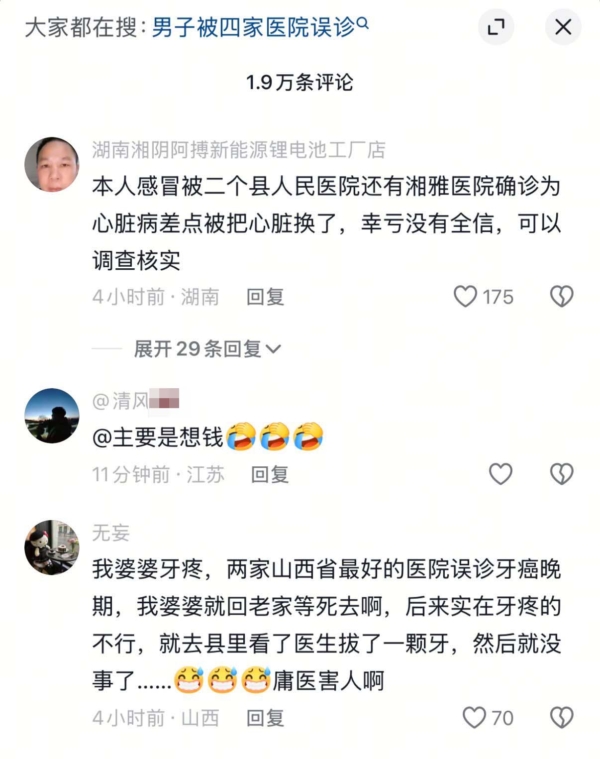Dislike the 湖南湘阴阿搏 comment
The width and height of the screenshot is (600, 759).
coord(562,296)
